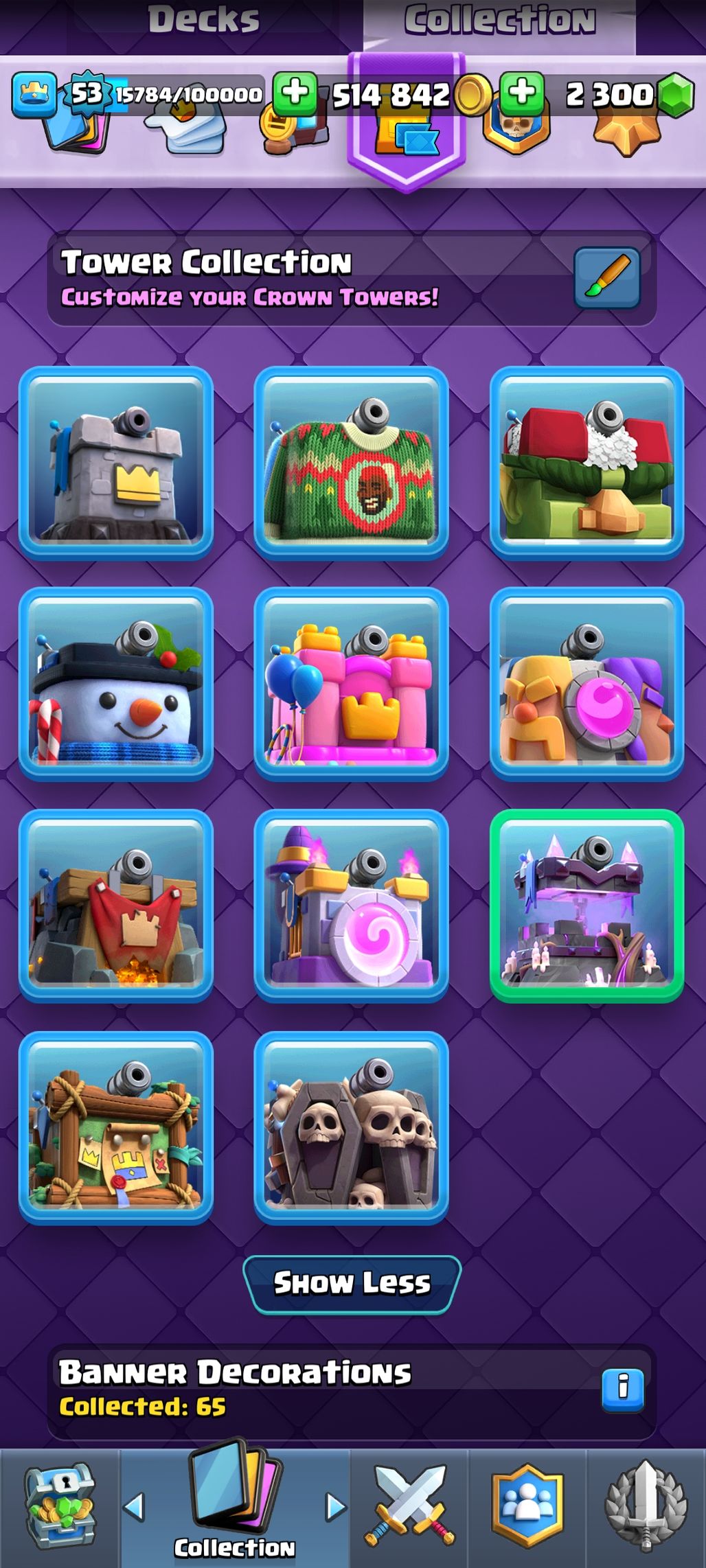This screenshot has height=1568, width=706.
Task: Select the green Christmas sweater tower skin
Action: [x=351, y=463]
